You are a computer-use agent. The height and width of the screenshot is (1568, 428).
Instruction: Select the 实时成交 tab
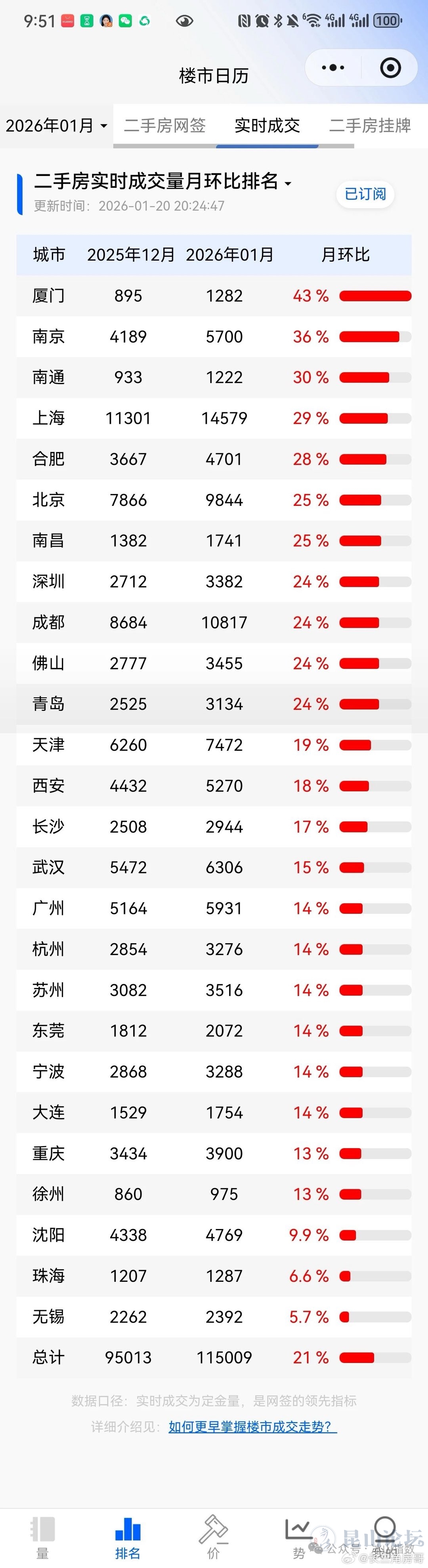(x=267, y=126)
